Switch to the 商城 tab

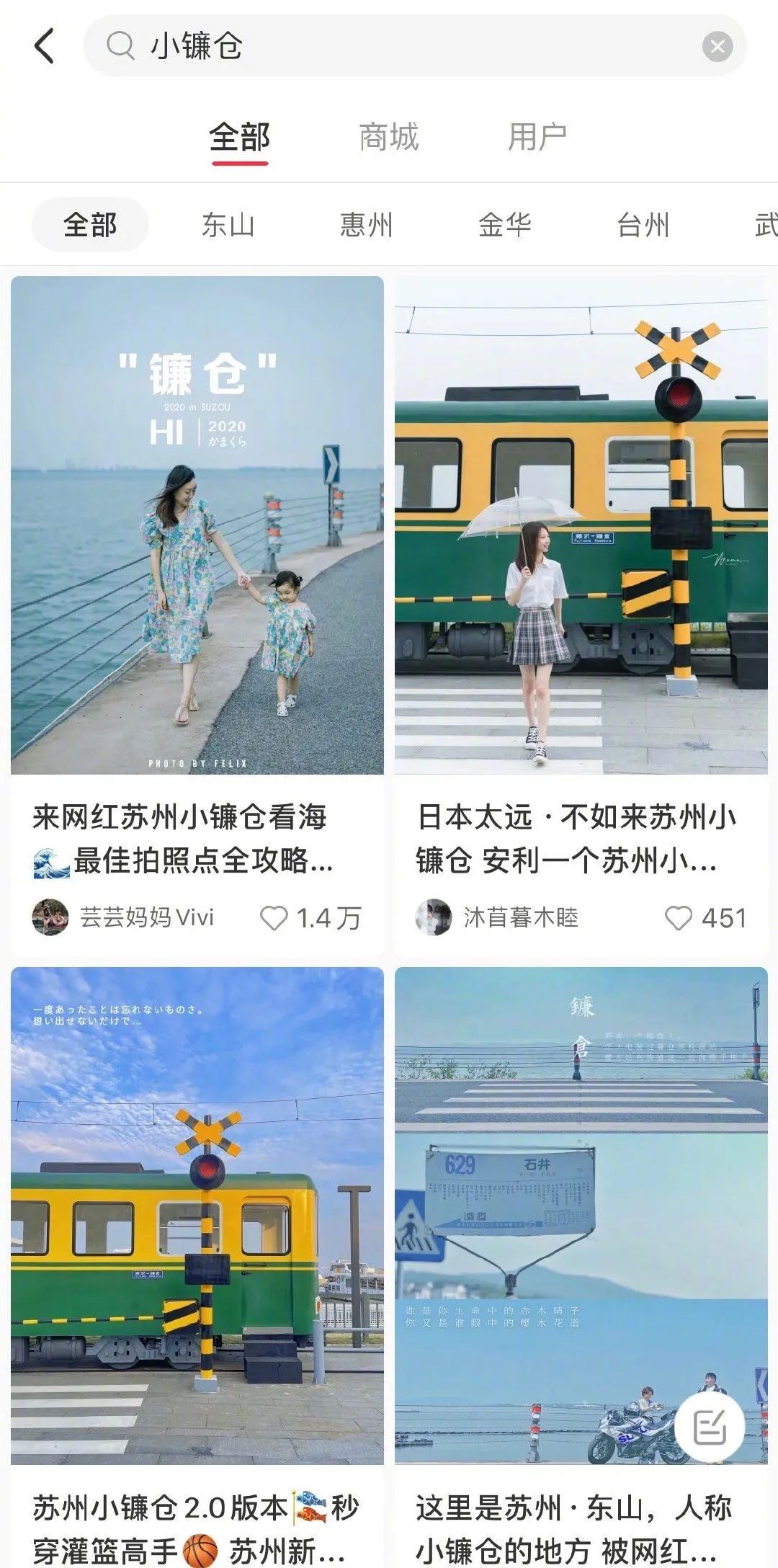(388, 137)
